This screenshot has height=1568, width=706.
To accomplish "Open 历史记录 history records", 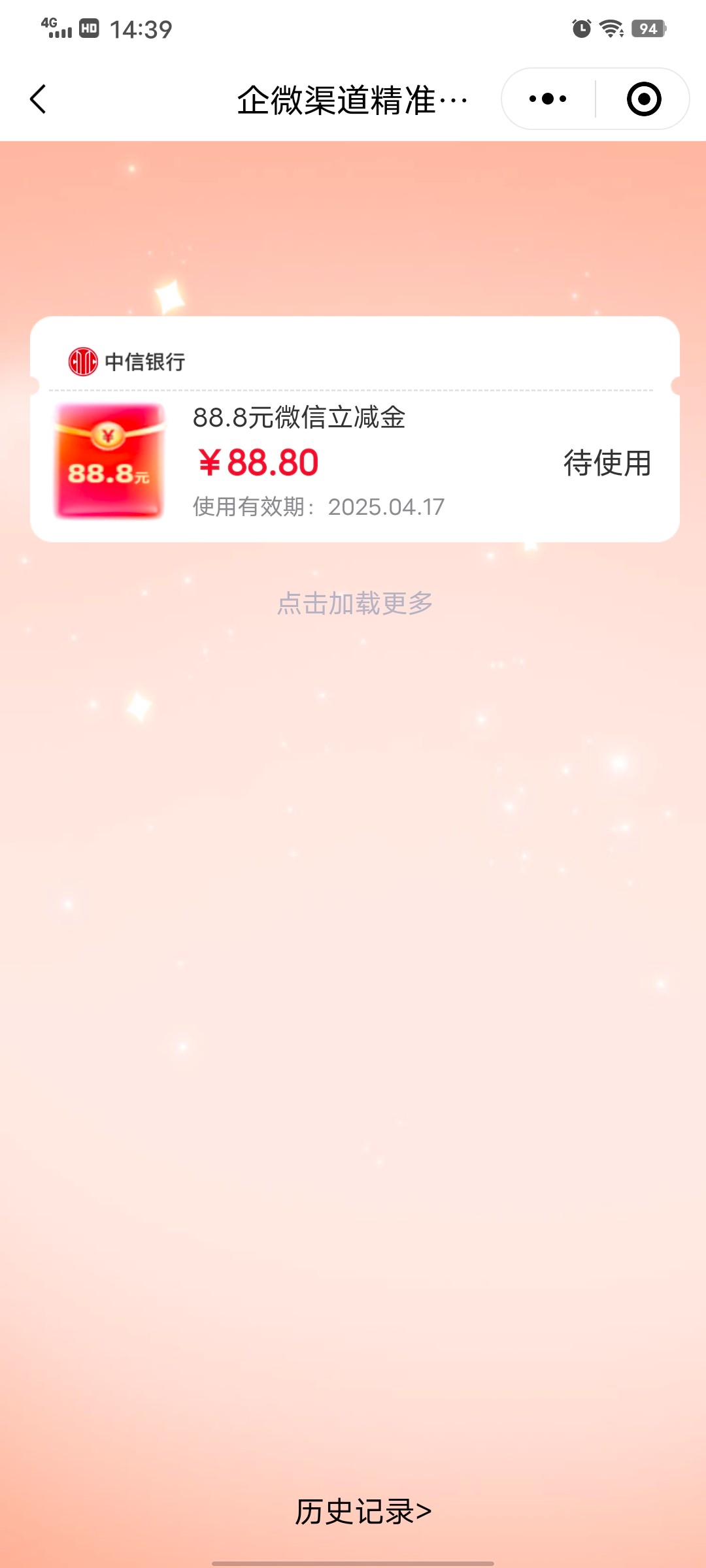I will tap(363, 1511).
